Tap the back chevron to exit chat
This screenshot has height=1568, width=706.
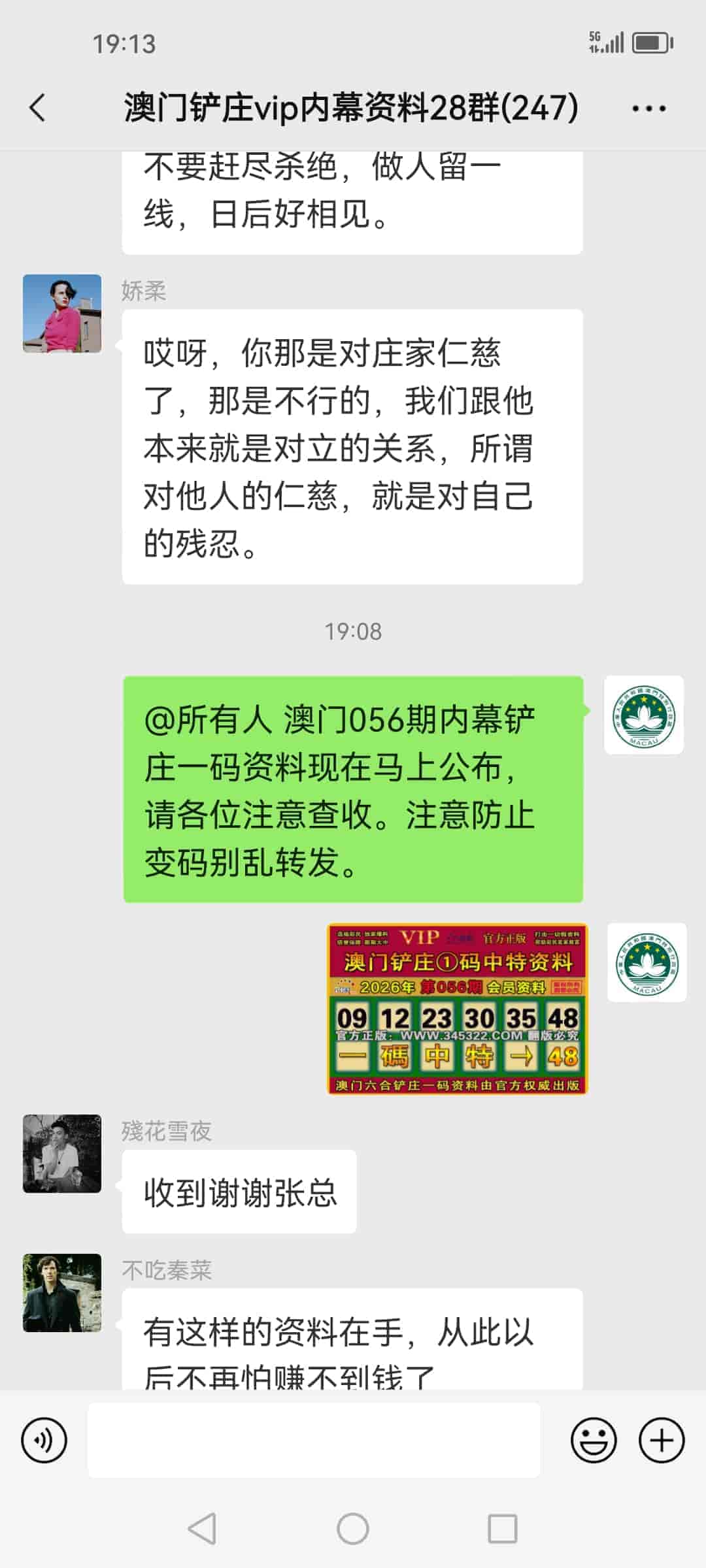(37, 108)
